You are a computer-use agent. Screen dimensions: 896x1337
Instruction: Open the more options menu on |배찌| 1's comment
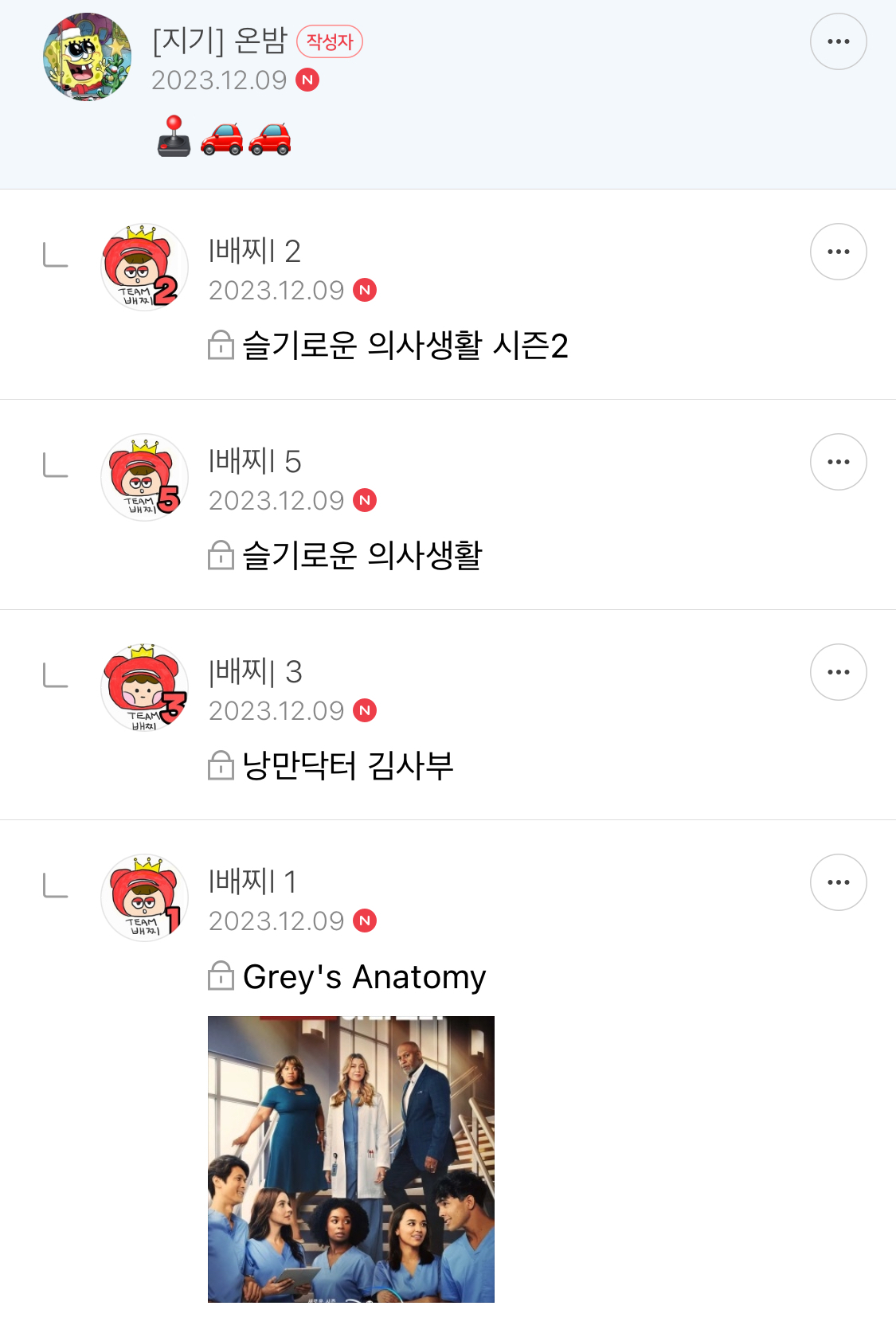[838, 882]
